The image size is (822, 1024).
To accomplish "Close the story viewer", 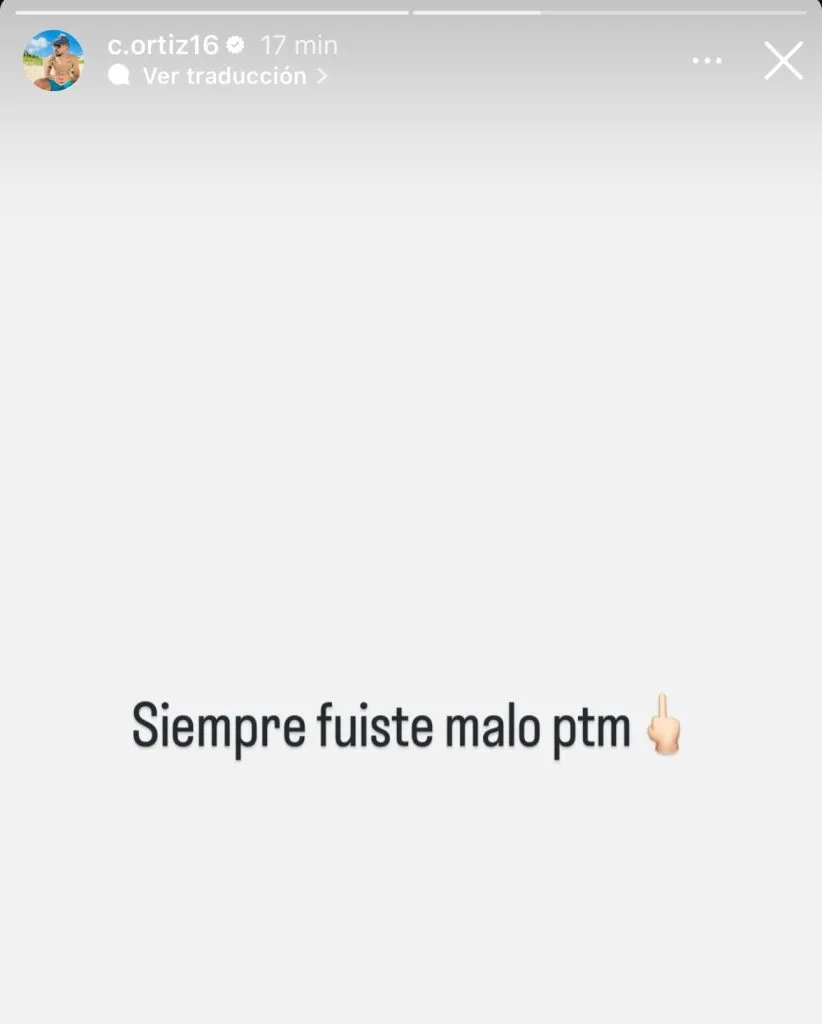I will [x=783, y=61].
